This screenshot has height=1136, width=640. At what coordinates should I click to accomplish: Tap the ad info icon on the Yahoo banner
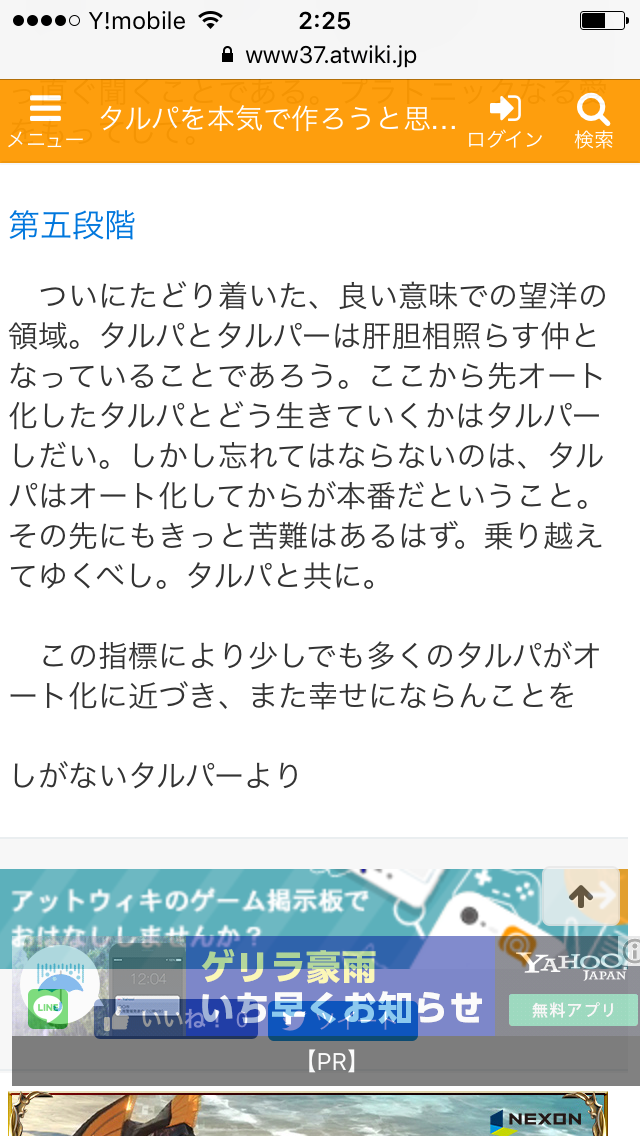(631, 951)
